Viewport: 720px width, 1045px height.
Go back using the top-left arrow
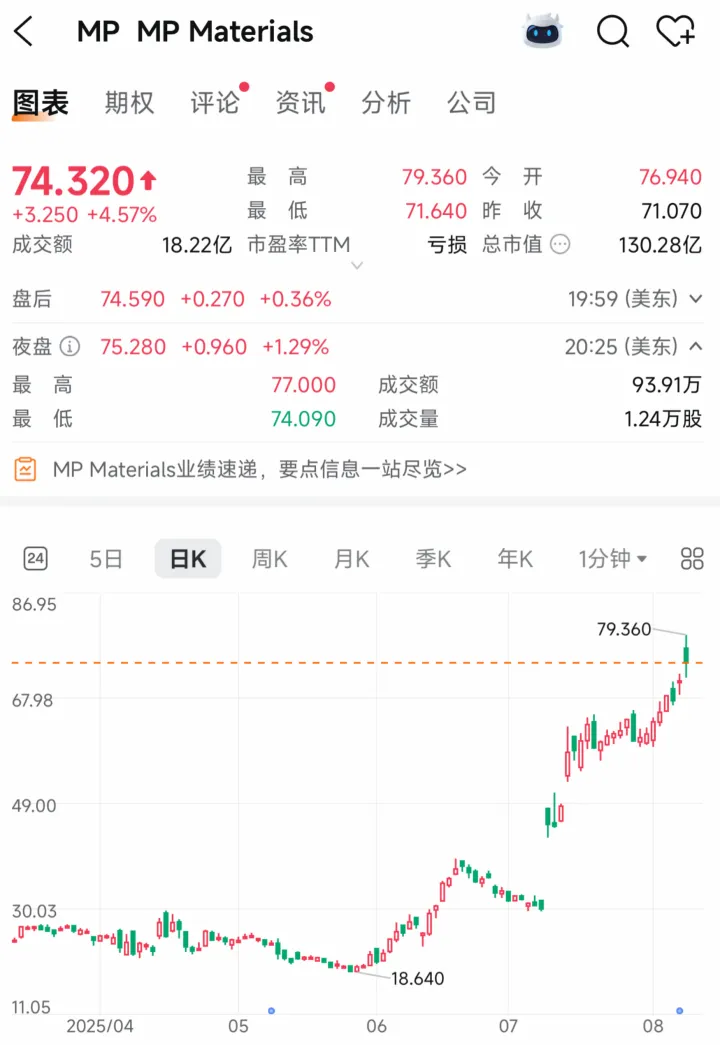(x=24, y=32)
